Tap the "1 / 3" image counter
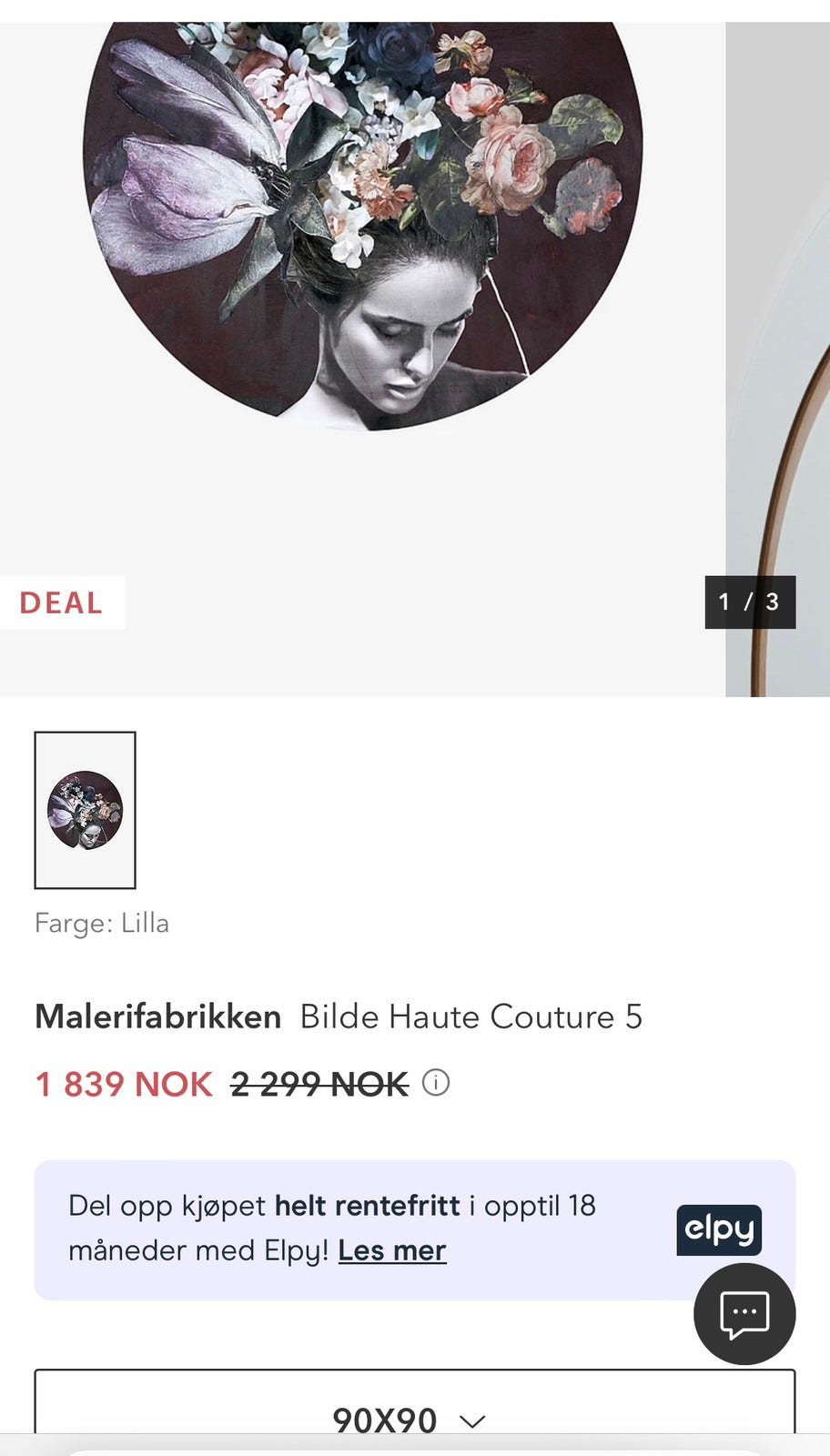This screenshot has width=830, height=1456. (x=752, y=602)
